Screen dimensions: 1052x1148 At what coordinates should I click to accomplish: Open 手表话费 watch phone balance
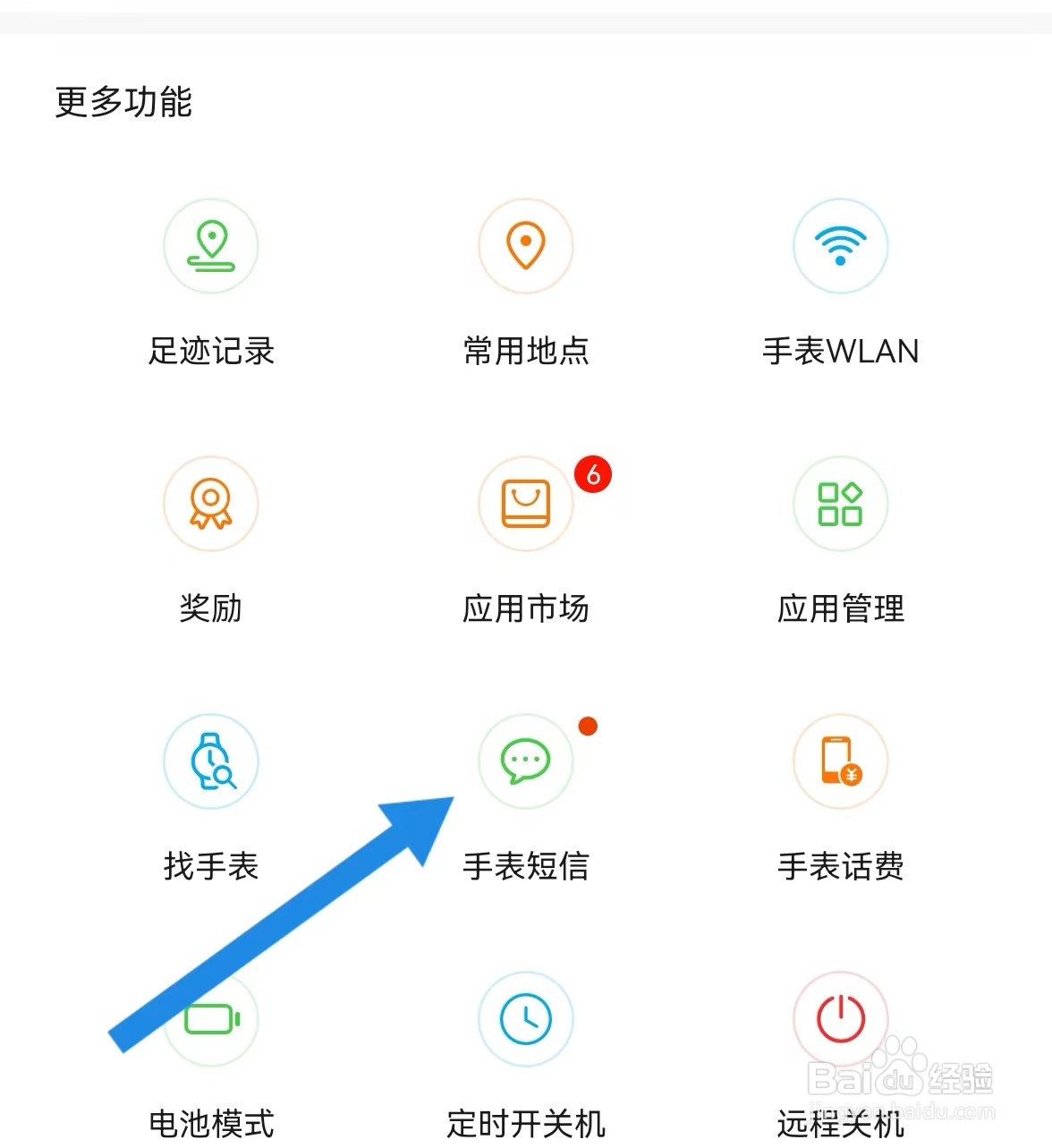[x=839, y=761]
